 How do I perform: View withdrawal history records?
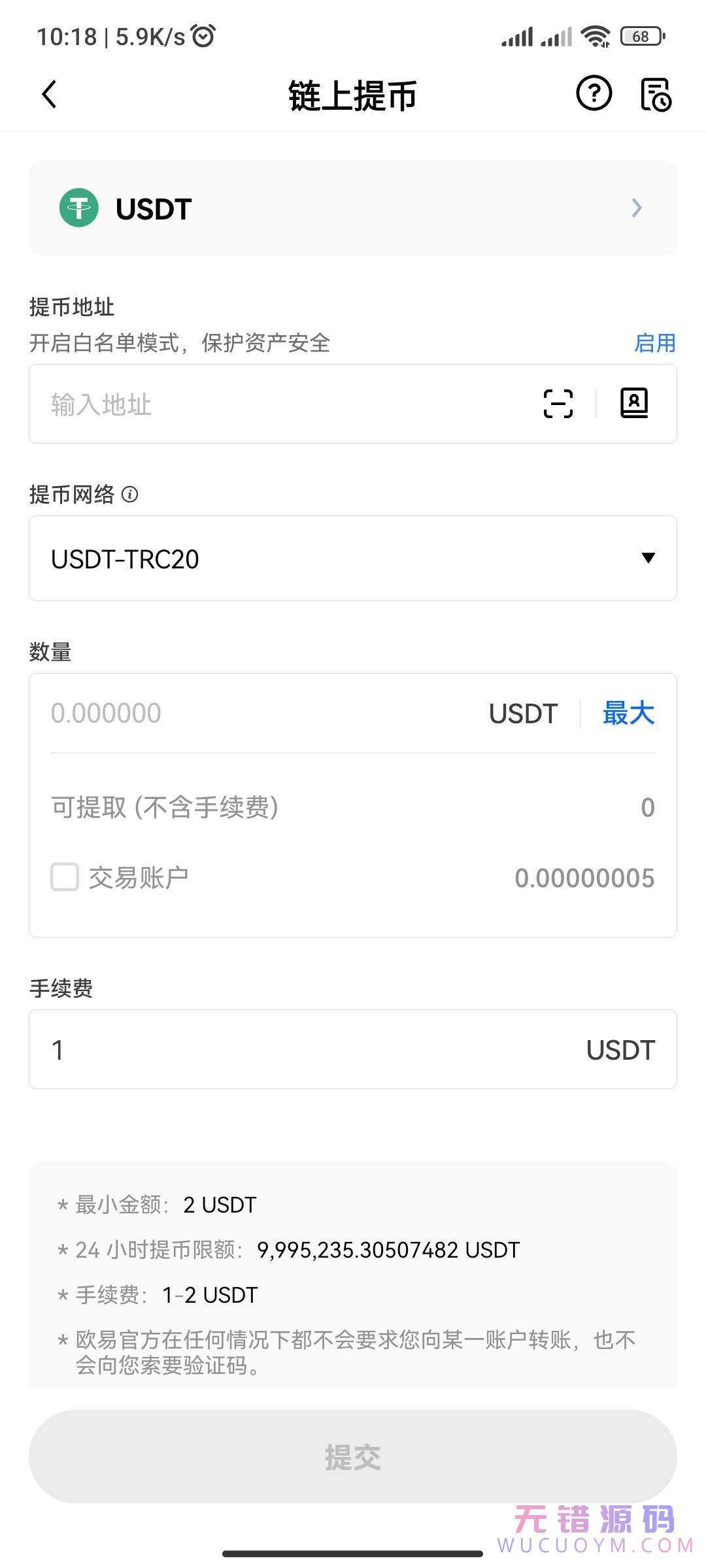pyautogui.click(x=655, y=94)
